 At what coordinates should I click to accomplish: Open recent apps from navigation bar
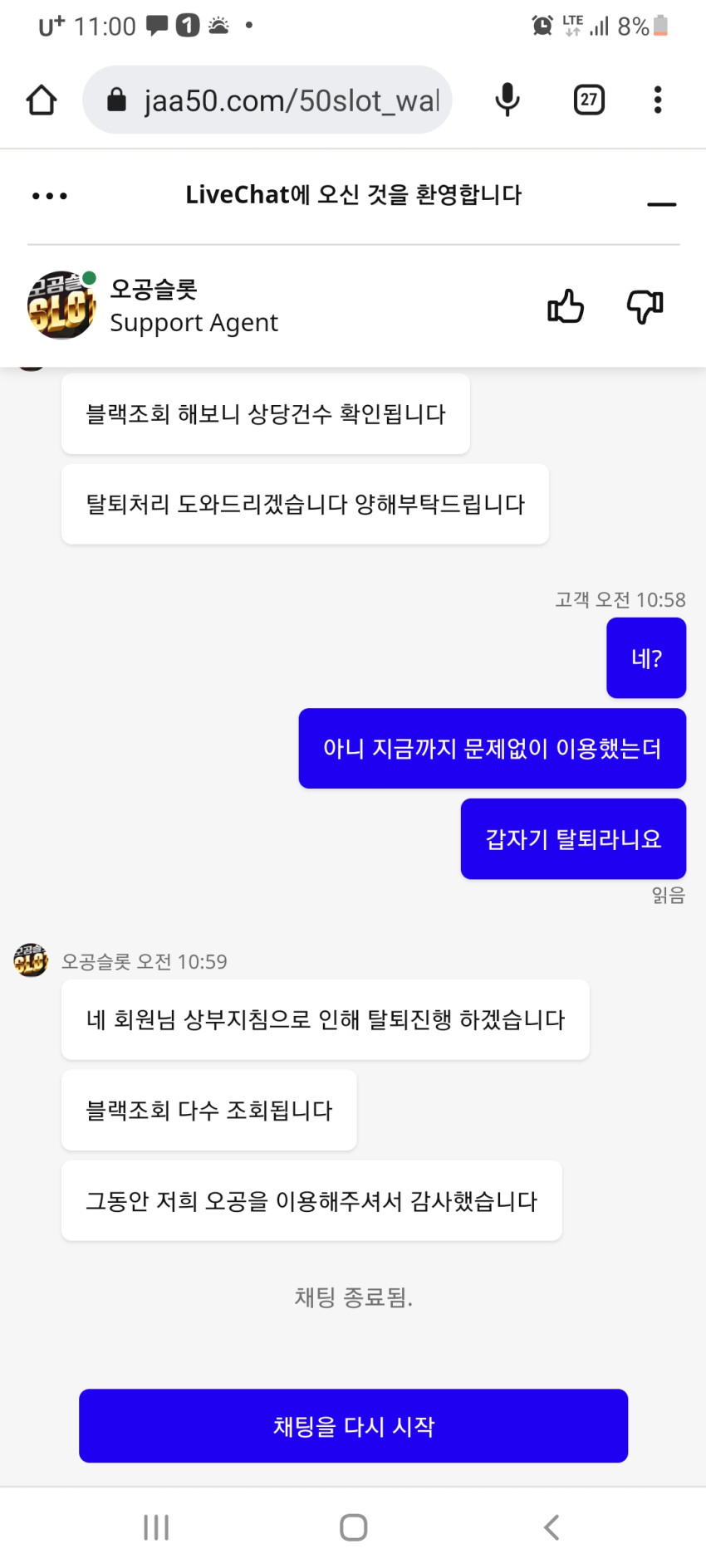(x=156, y=1527)
